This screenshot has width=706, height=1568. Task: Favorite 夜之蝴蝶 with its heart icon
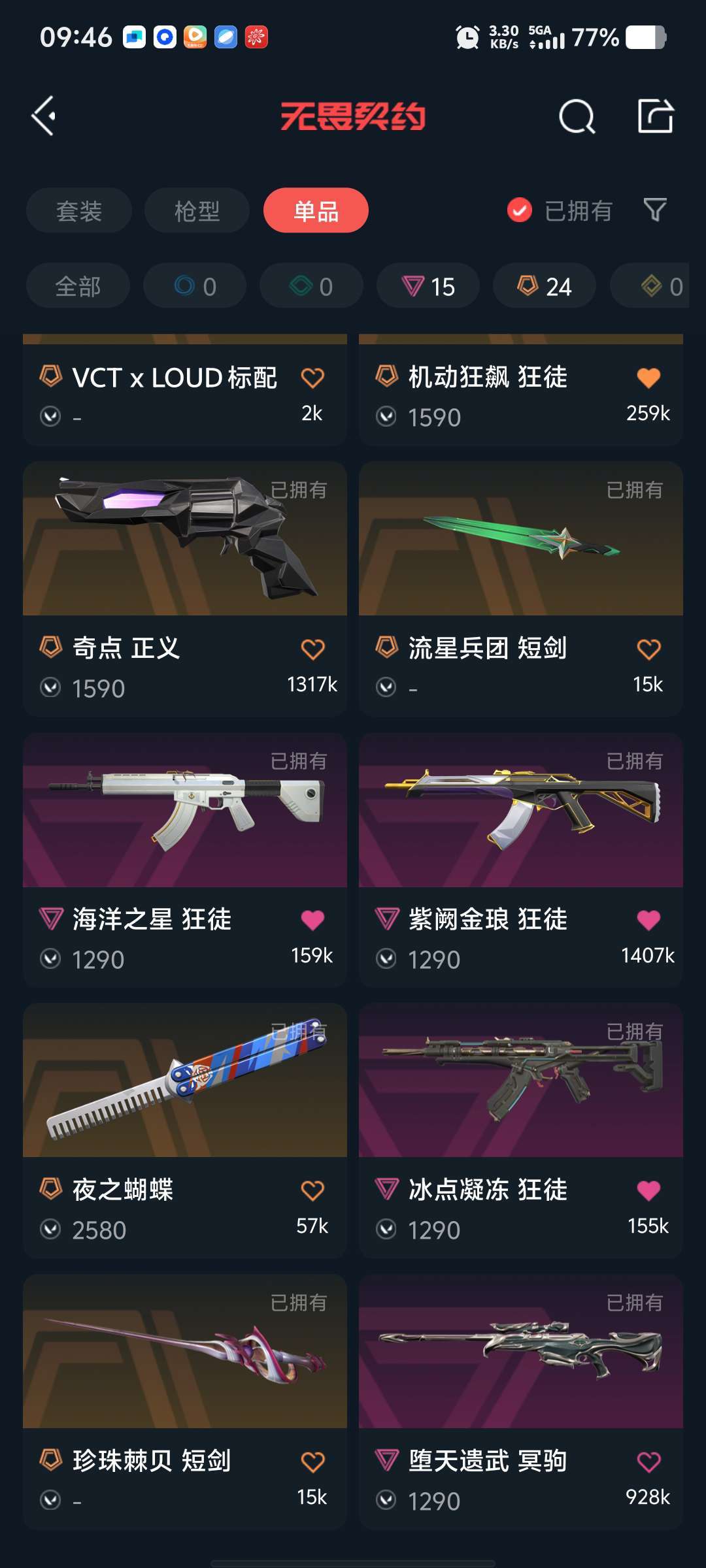[312, 1190]
